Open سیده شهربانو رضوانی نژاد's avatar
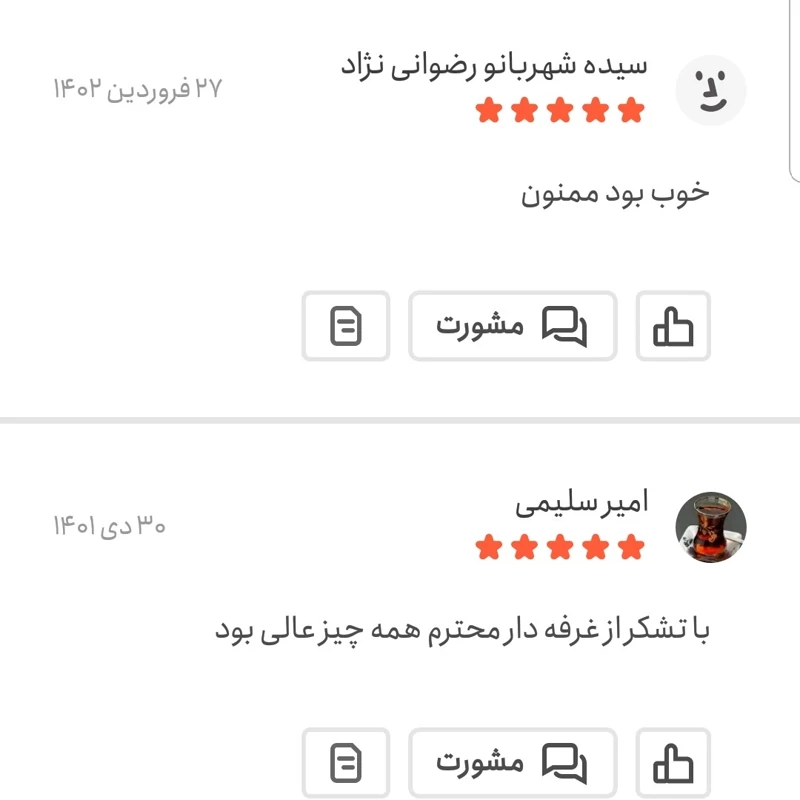800x800 pixels. pyautogui.click(x=711, y=90)
